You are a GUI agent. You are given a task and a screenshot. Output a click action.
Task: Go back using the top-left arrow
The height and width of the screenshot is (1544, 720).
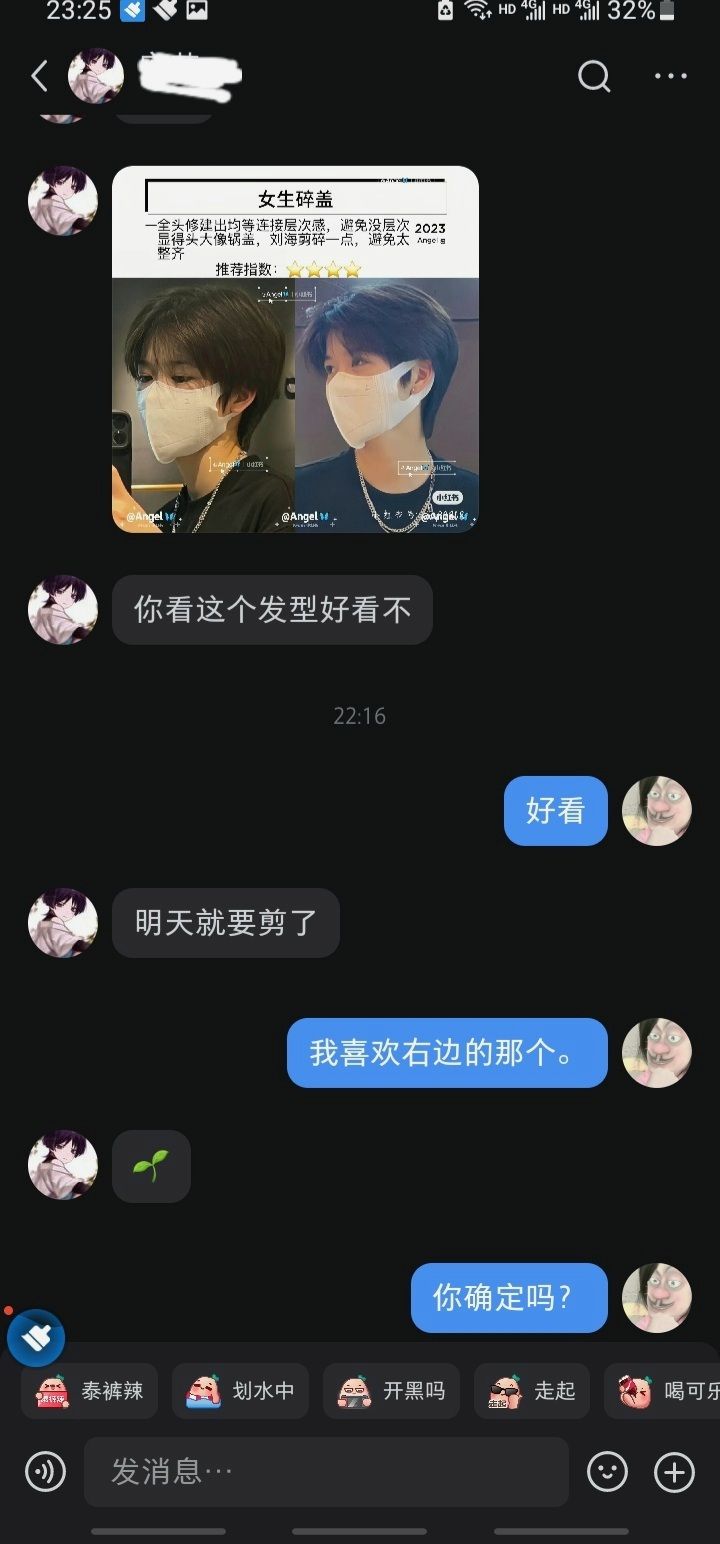pyautogui.click(x=39, y=76)
